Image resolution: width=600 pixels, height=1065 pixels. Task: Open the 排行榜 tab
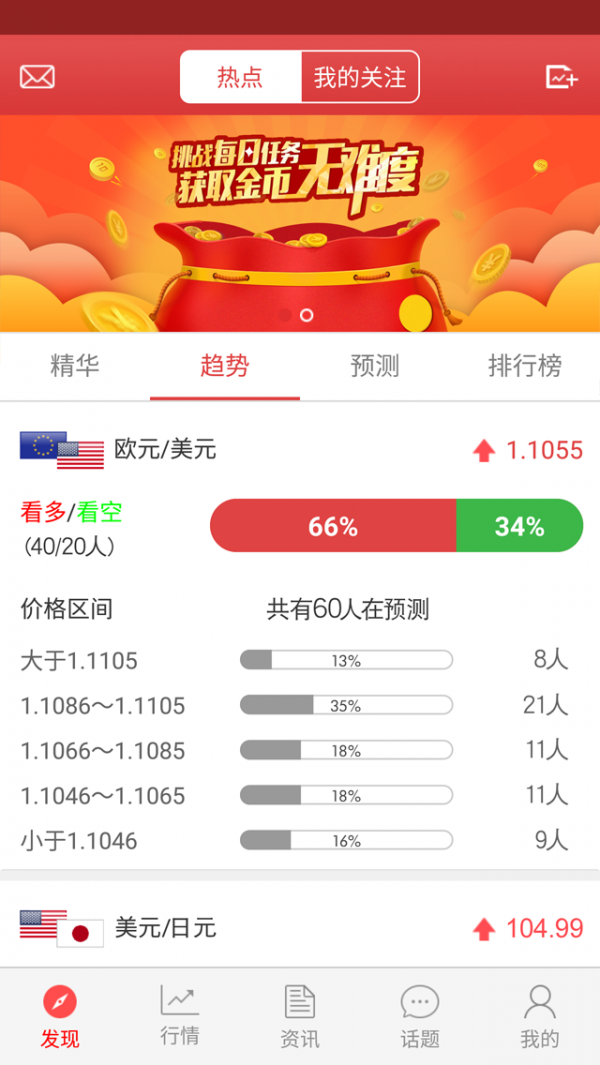(x=525, y=366)
